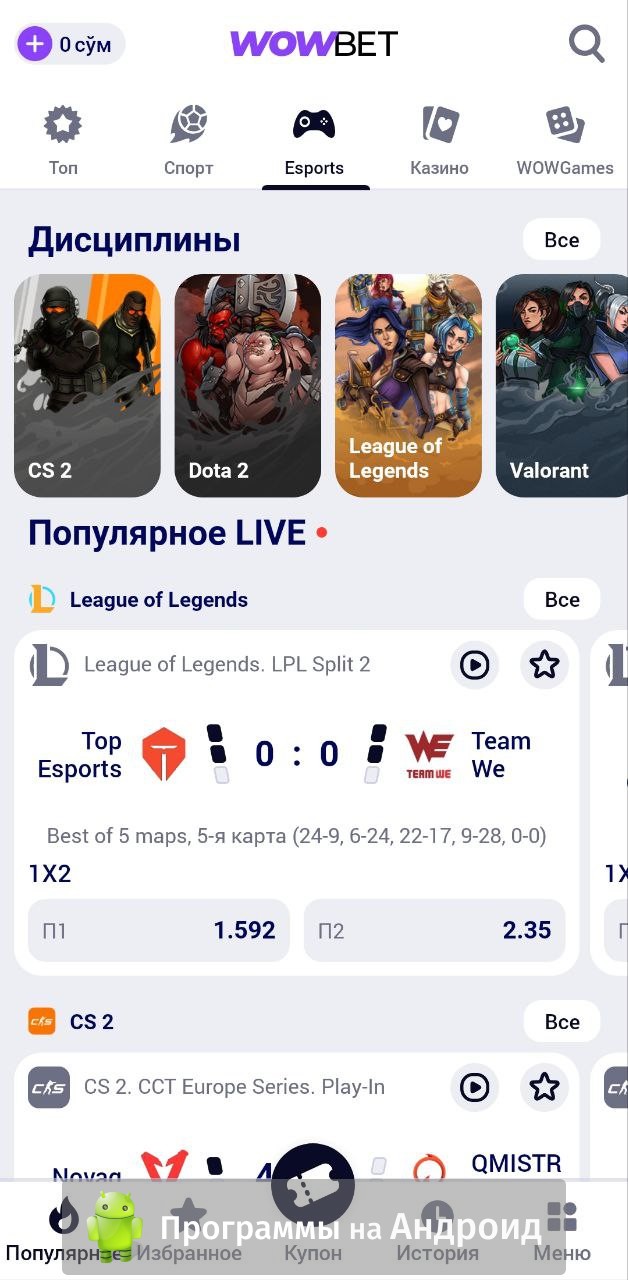
Task: Pick П2 at odds 2.35
Action: tap(434, 931)
